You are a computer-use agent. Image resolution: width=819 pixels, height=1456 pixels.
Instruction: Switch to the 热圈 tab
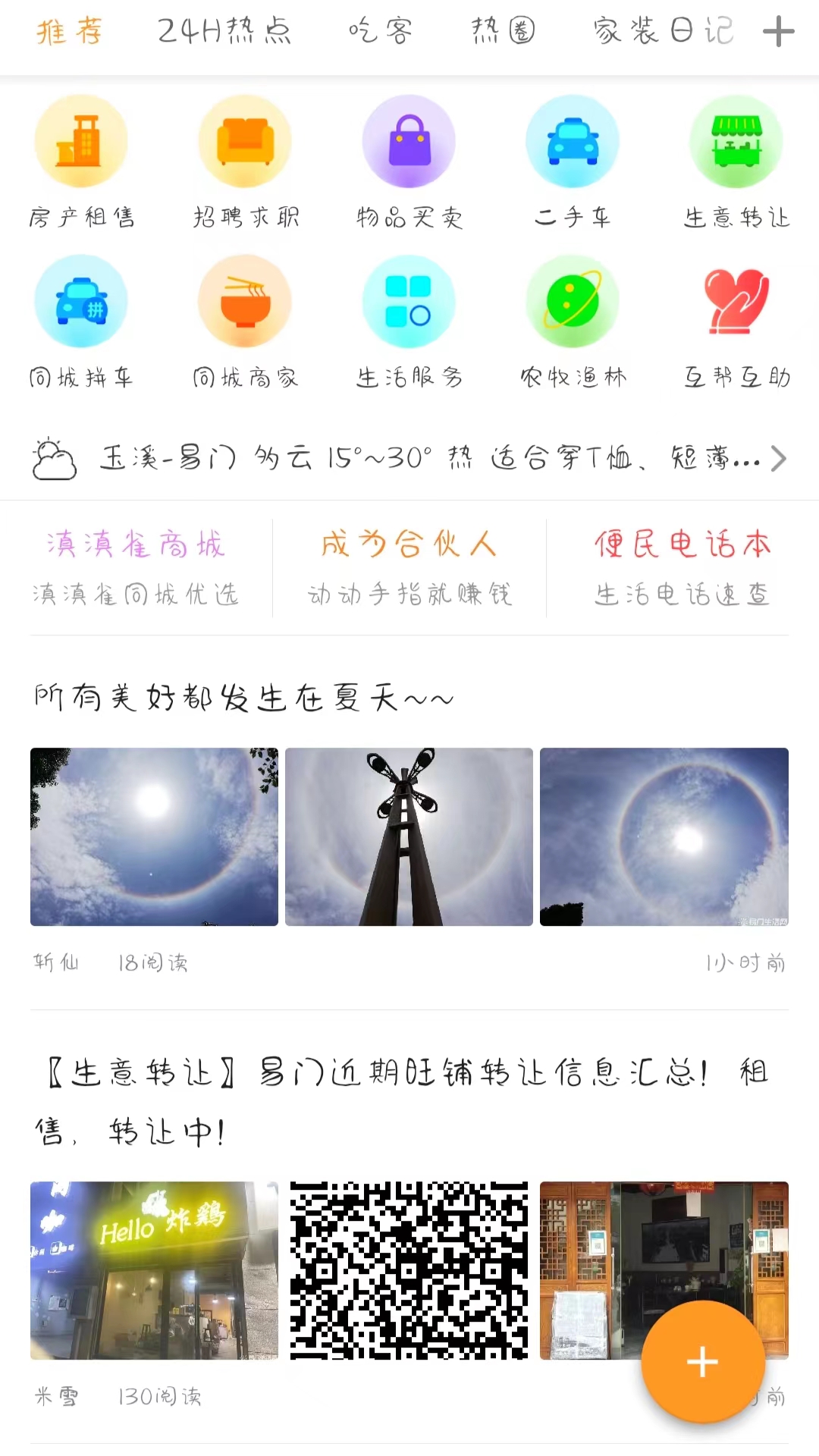click(503, 31)
